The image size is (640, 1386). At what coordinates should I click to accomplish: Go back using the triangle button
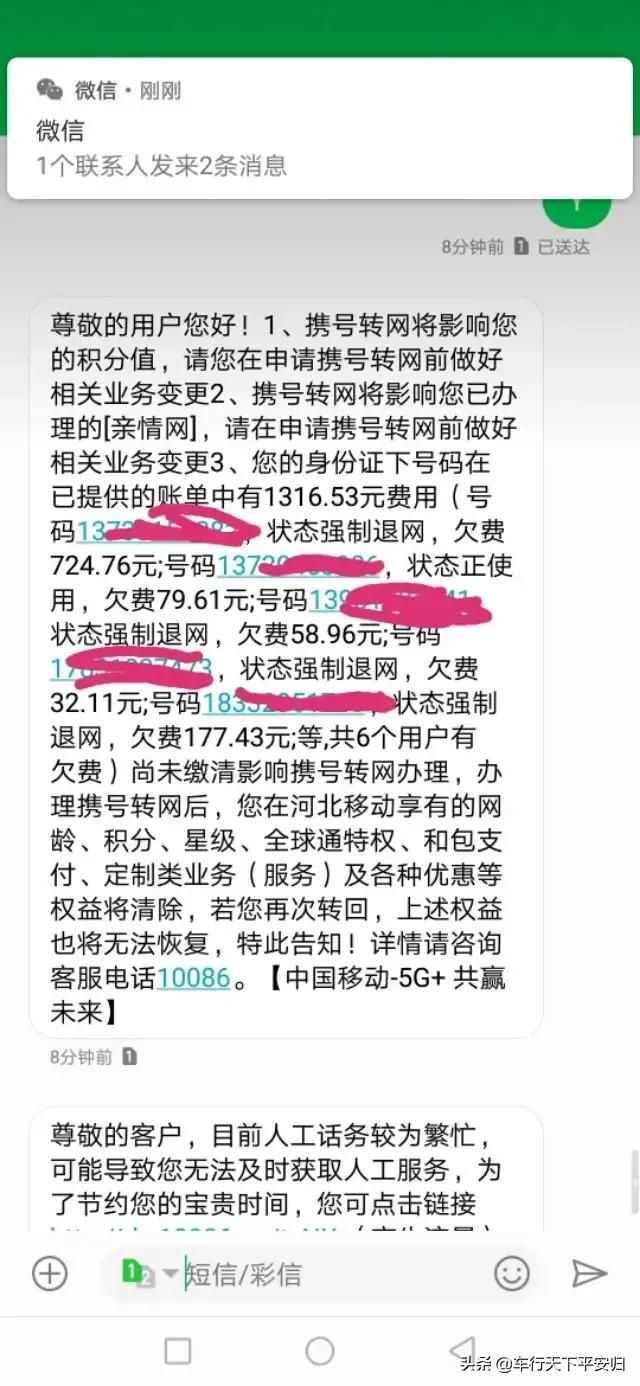[462, 1350]
